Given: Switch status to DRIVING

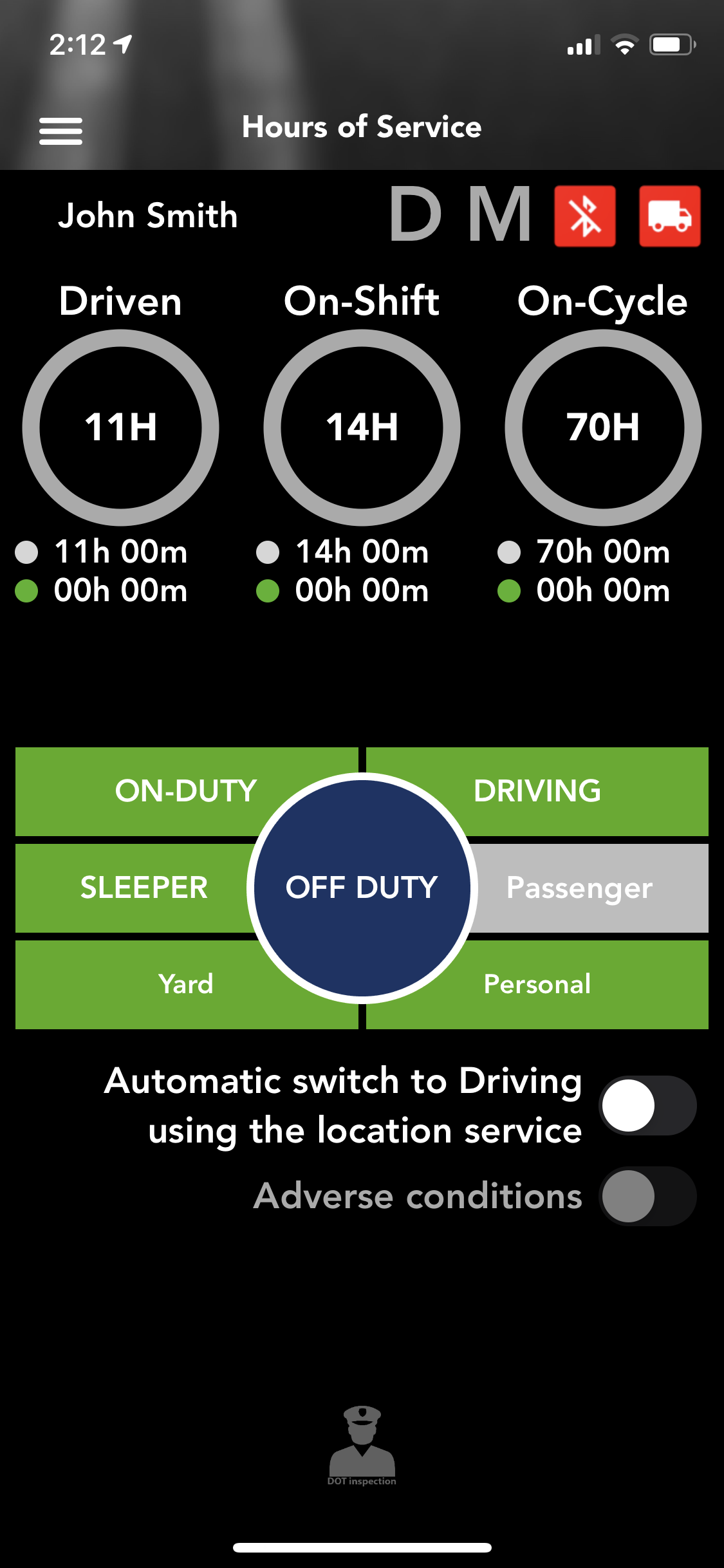Looking at the screenshot, I should click(566, 791).
